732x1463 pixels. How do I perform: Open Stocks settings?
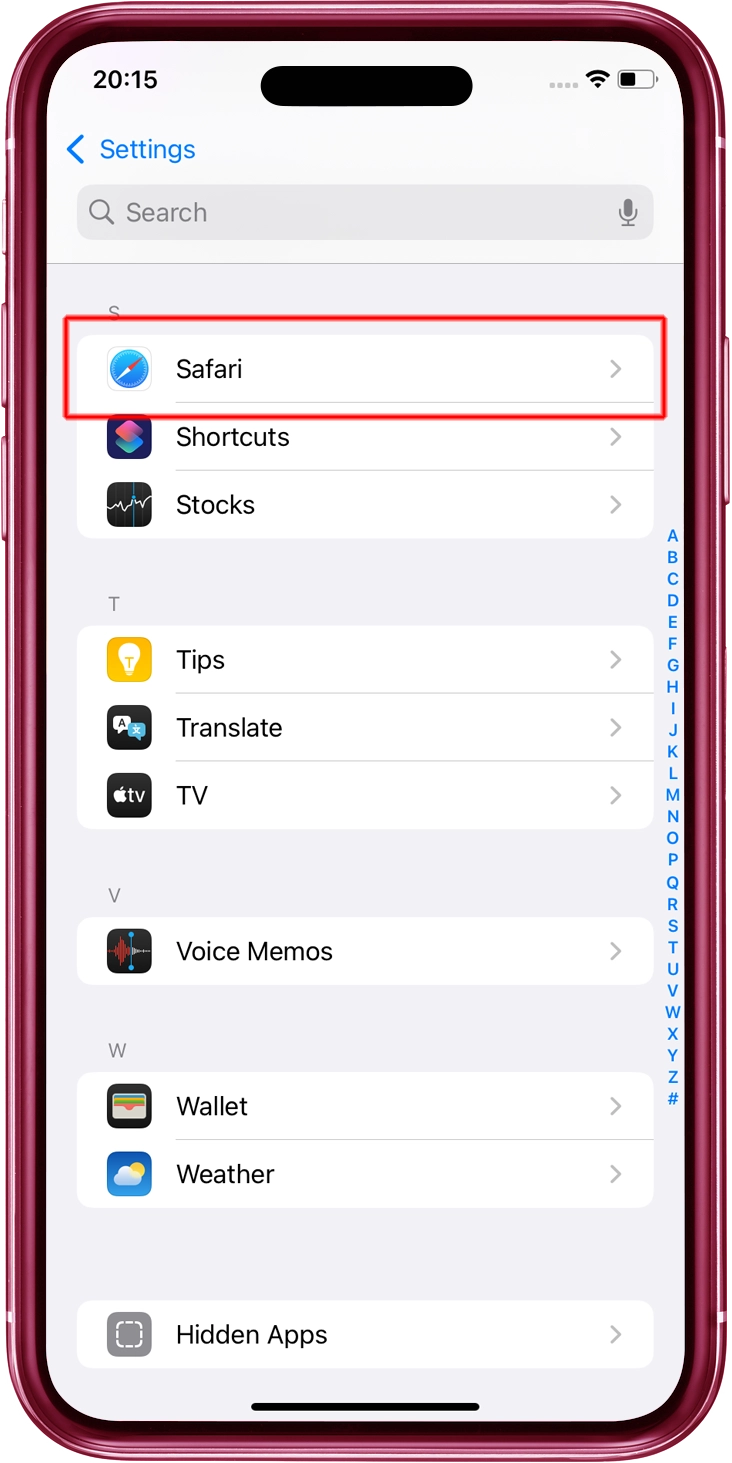[365, 505]
